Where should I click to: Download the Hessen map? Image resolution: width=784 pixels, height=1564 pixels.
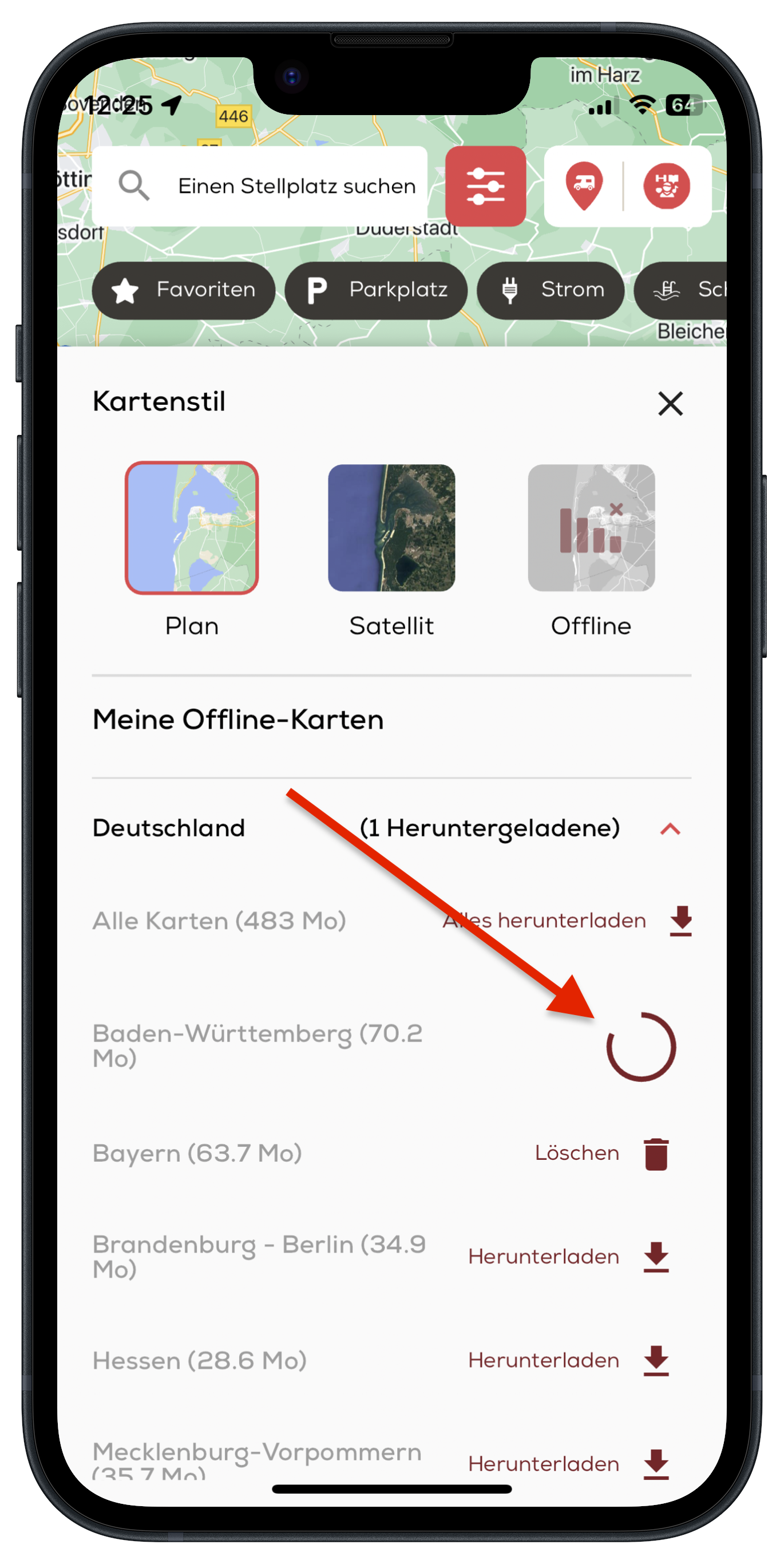[x=568, y=1360]
